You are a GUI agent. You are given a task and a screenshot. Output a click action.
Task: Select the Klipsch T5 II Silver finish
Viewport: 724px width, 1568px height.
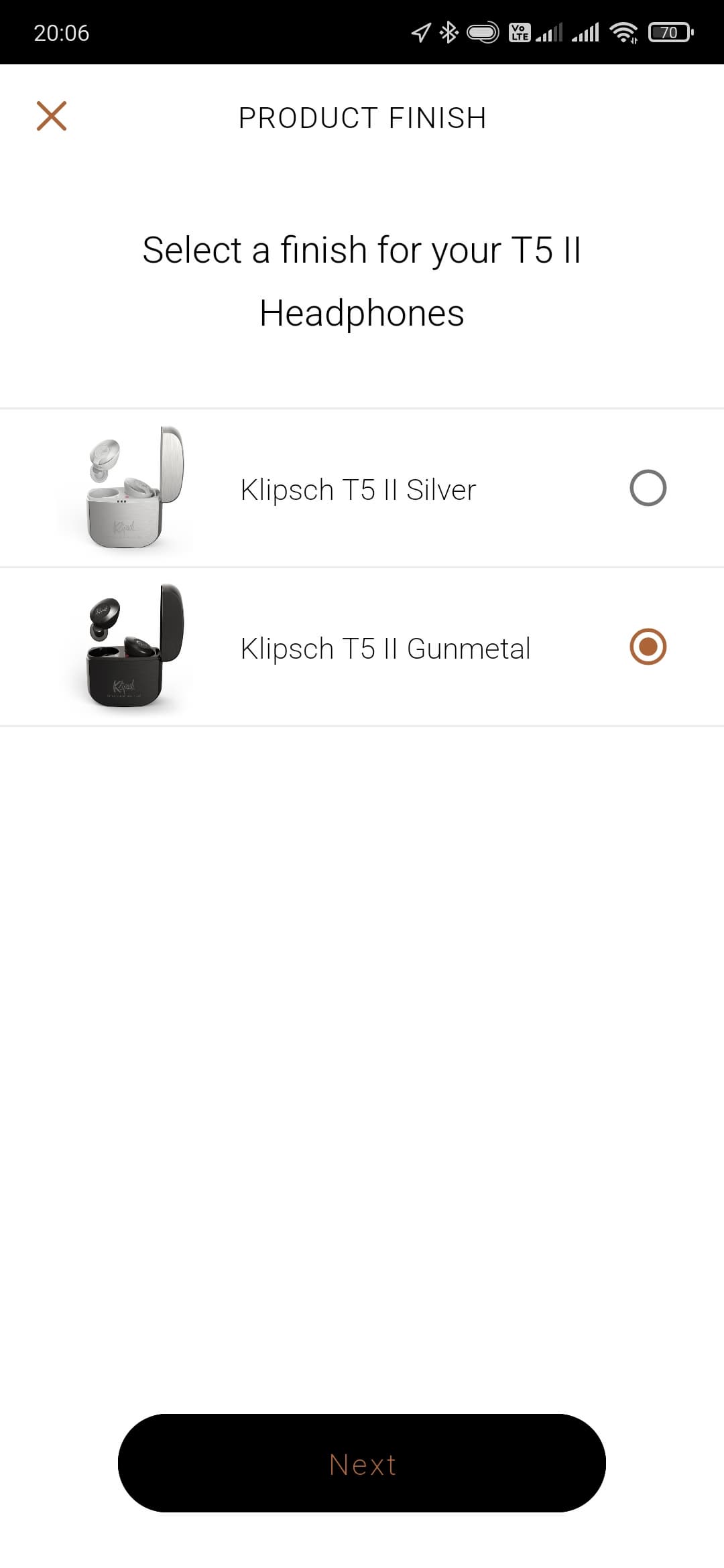pos(647,488)
